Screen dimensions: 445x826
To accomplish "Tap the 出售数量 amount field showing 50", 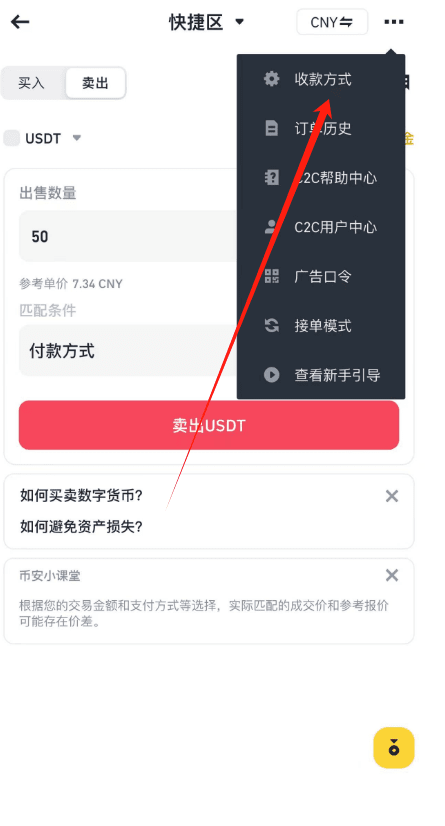I will click(128, 237).
